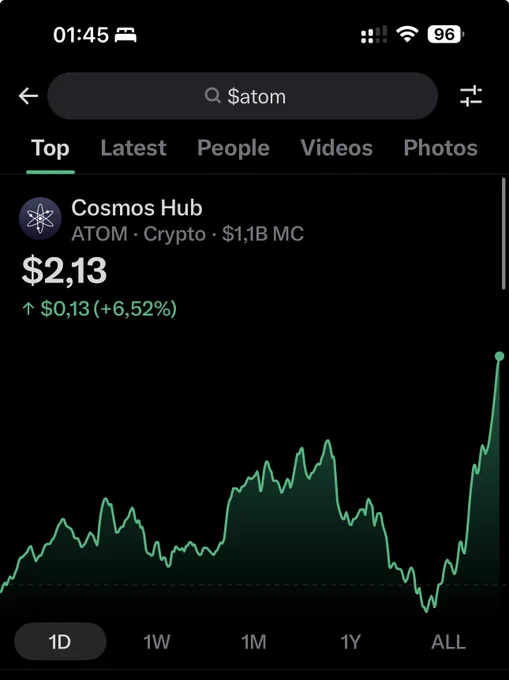Go back with the arrow icon
Screen dimensions: 509x680
tap(29, 96)
